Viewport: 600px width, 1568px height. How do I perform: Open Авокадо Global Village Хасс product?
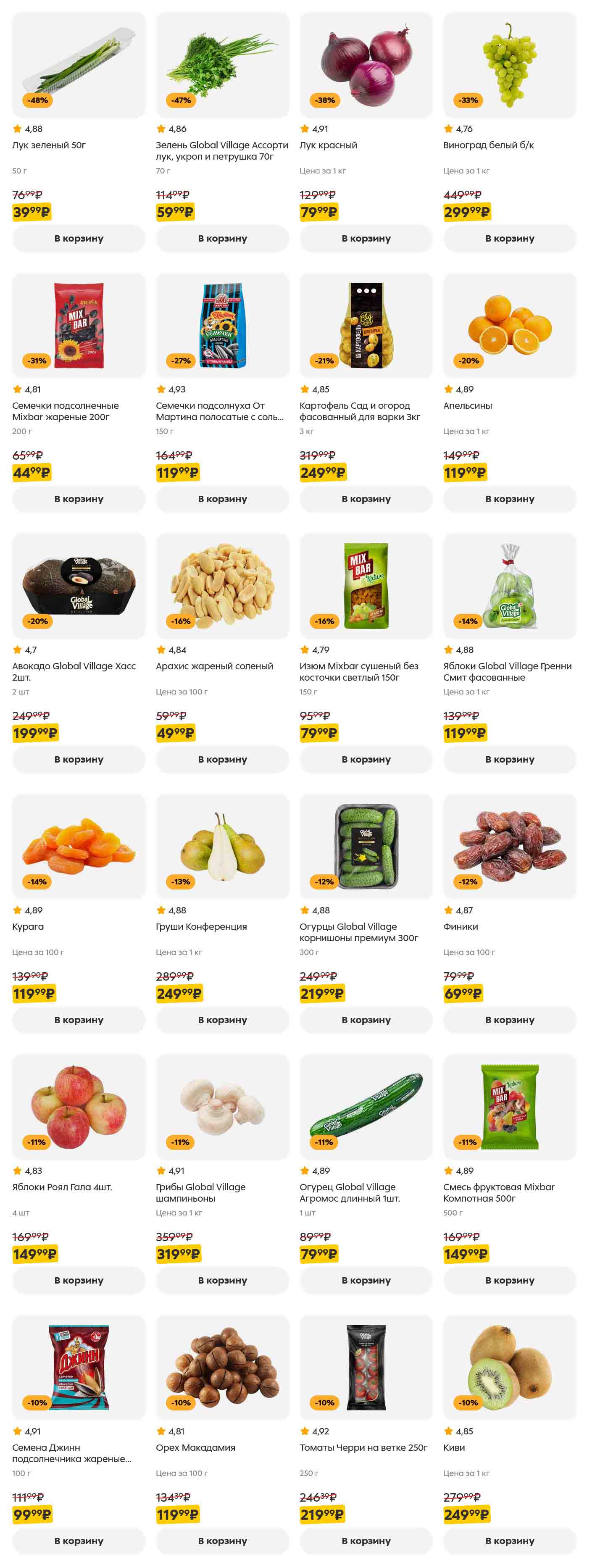[79, 586]
